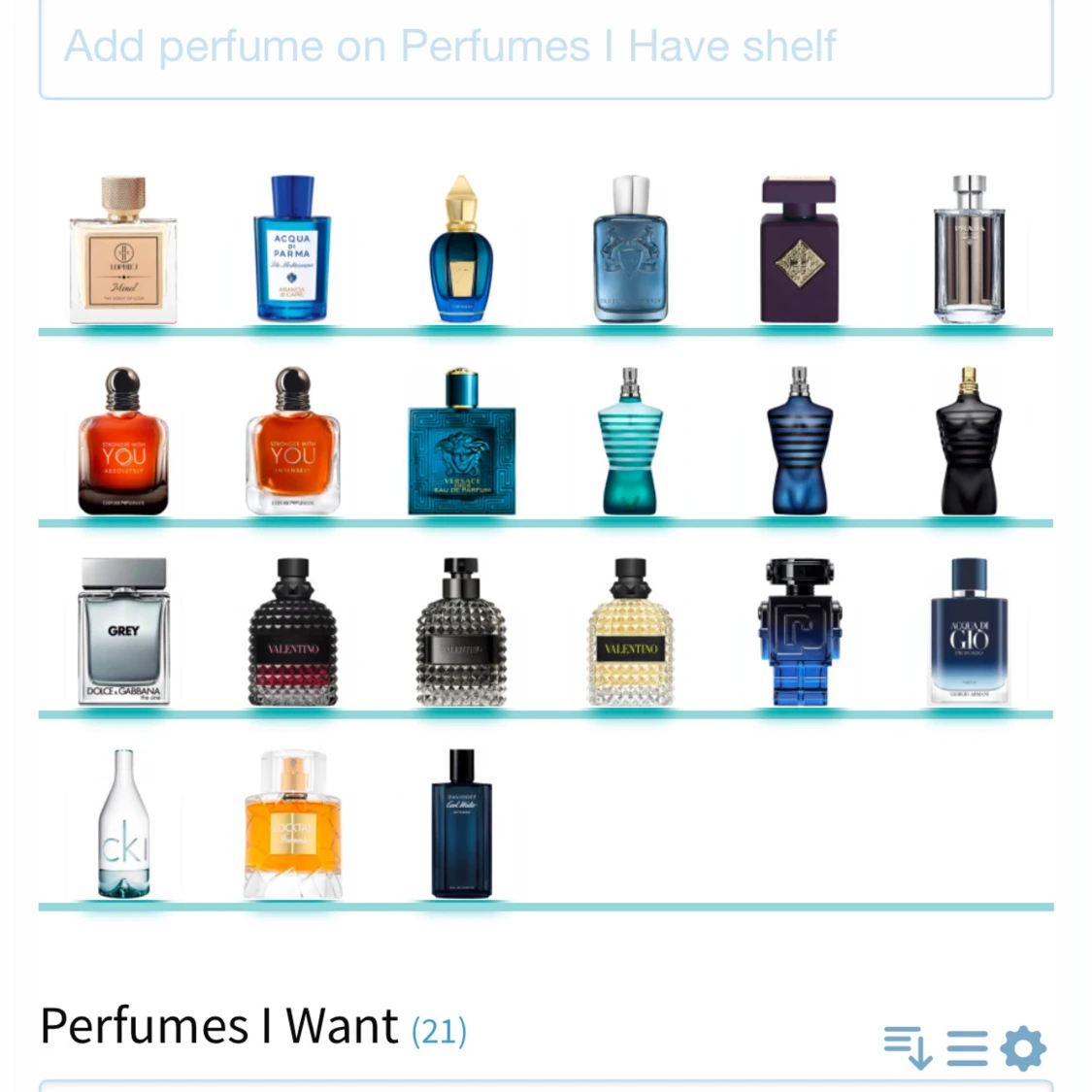Screen dimensions: 1092x1092
Task: Open the orange faceted perfume bottle
Action: (x=292, y=823)
